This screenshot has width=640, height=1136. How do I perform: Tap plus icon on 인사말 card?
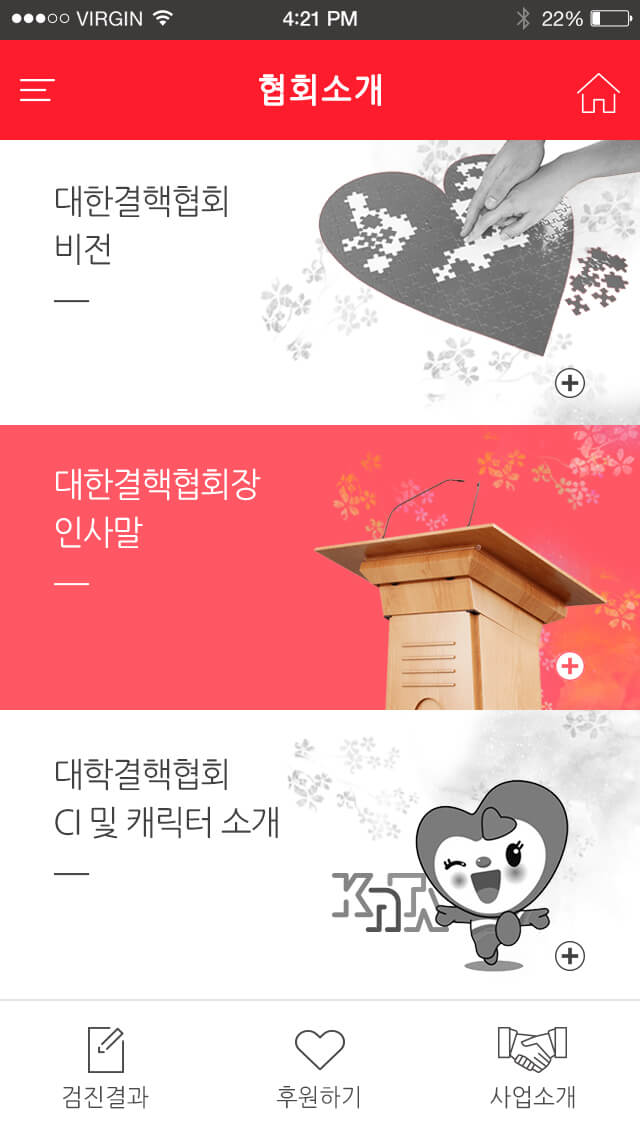click(x=570, y=666)
